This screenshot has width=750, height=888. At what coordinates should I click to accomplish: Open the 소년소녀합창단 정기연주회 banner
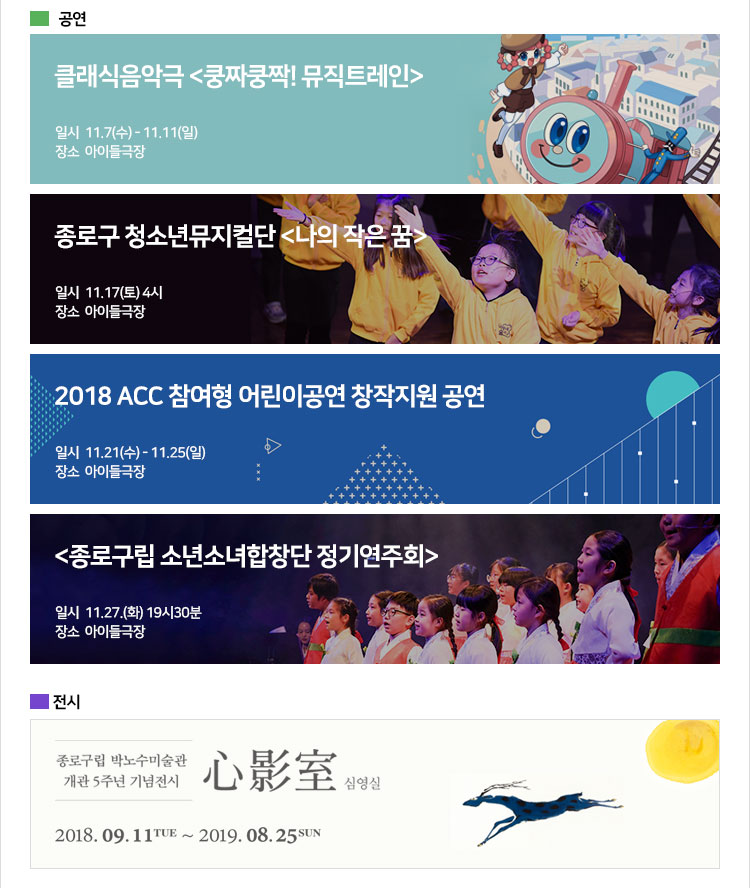374,589
